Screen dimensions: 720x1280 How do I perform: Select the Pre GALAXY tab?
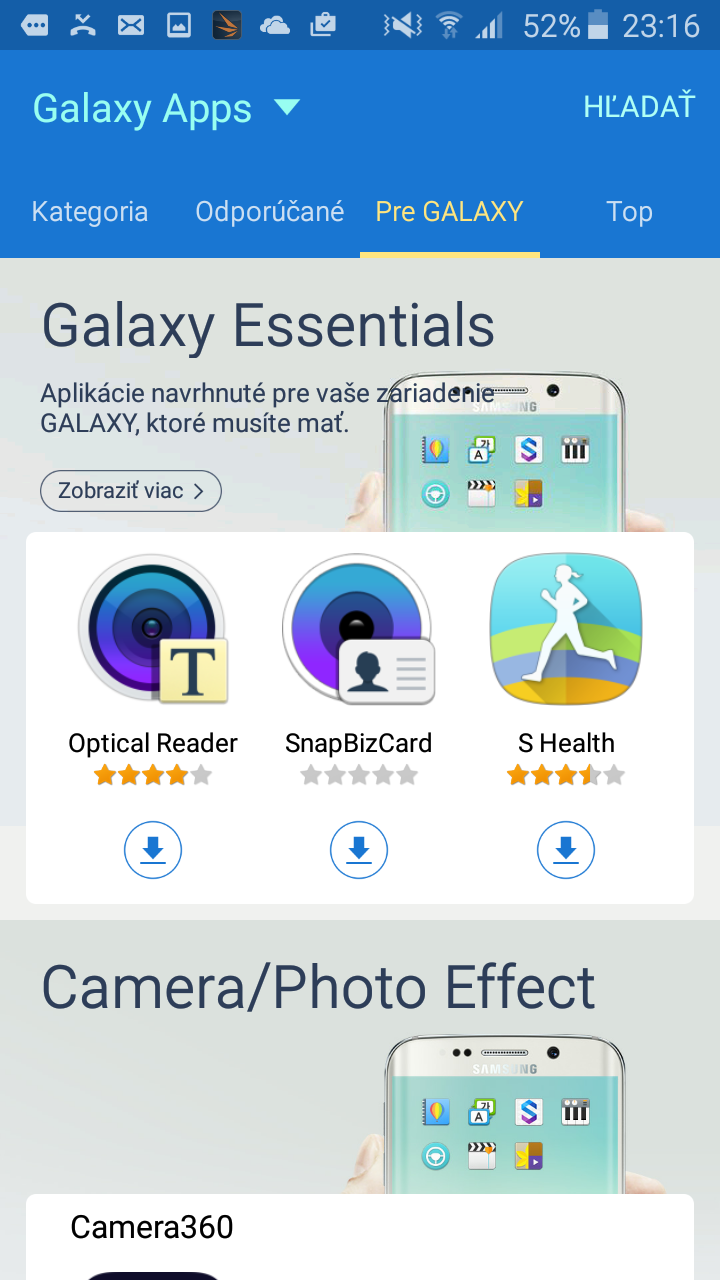point(450,211)
